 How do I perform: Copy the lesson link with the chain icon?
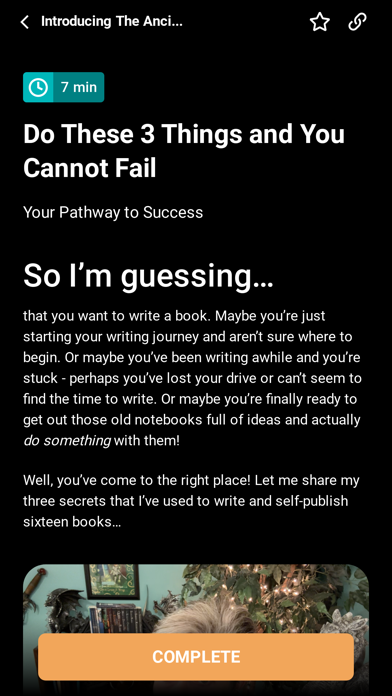(x=357, y=22)
